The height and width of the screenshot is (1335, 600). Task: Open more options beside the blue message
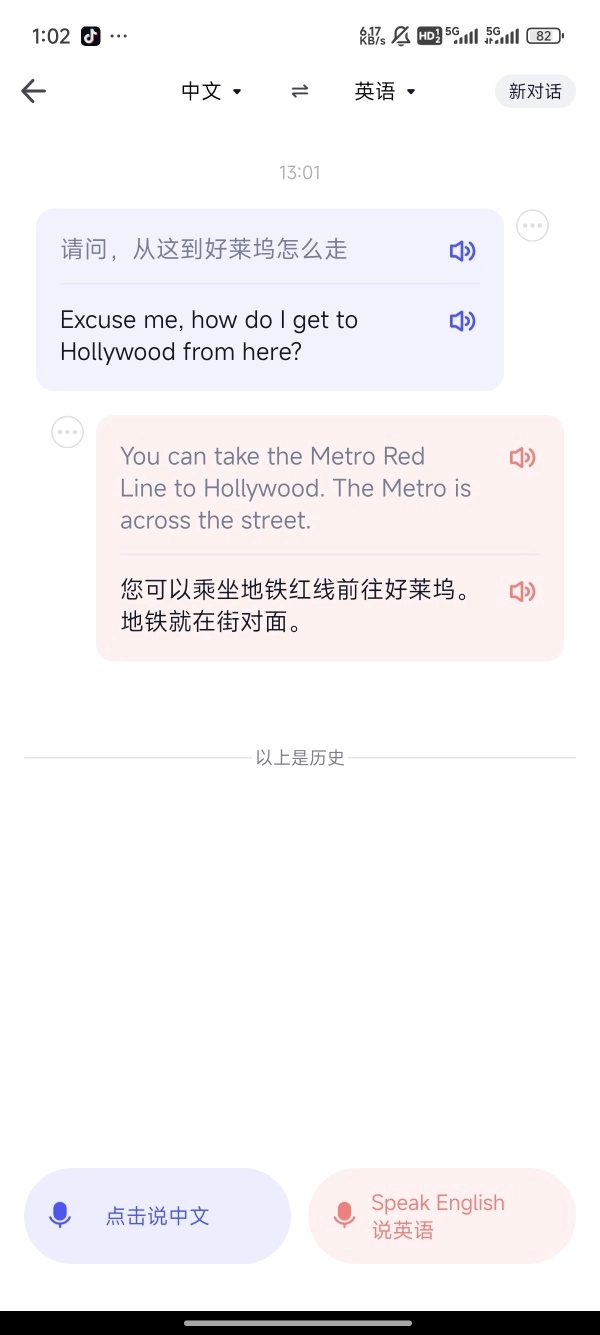pos(532,226)
